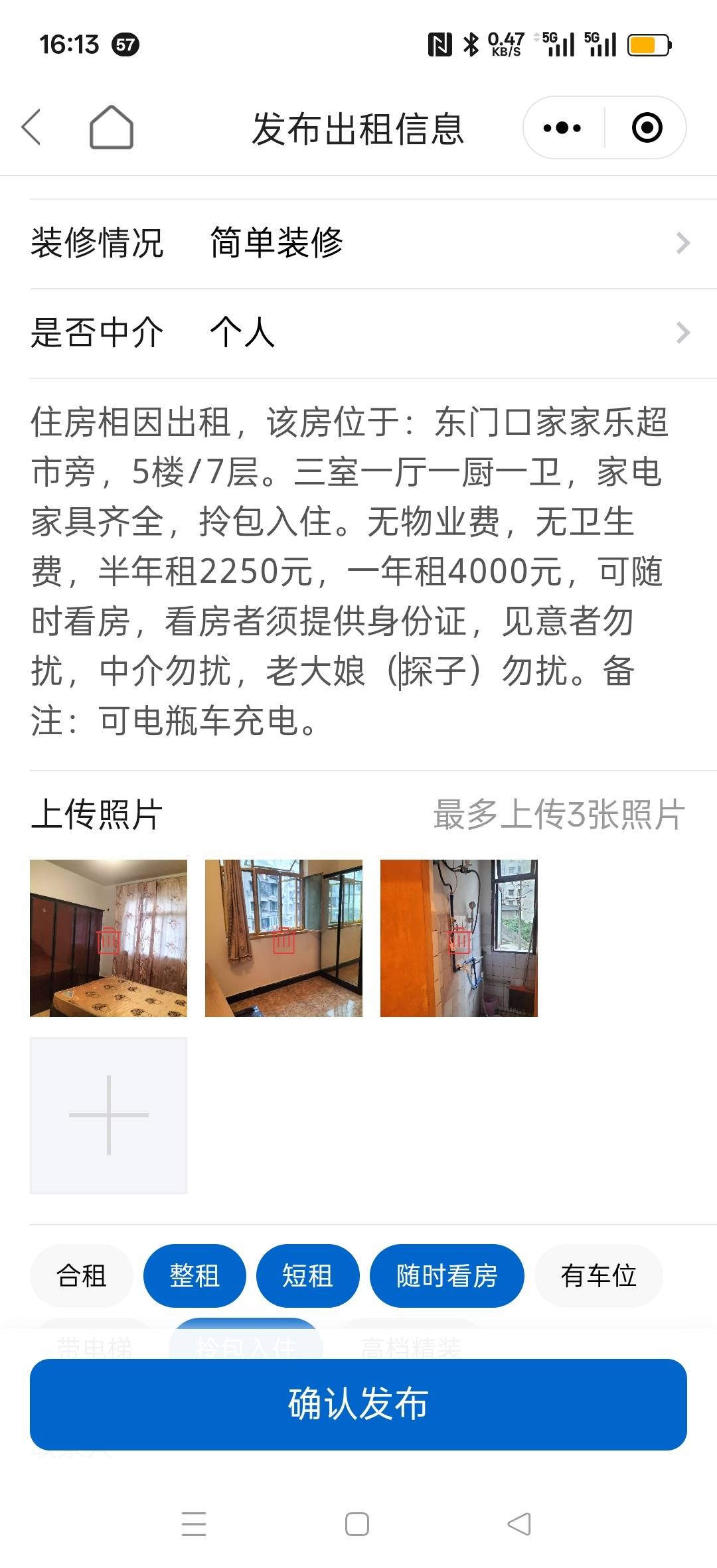The height and width of the screenshot is (1568, 717).
Task: Deselect the 整租 tag
Action: coord(195,1276)
